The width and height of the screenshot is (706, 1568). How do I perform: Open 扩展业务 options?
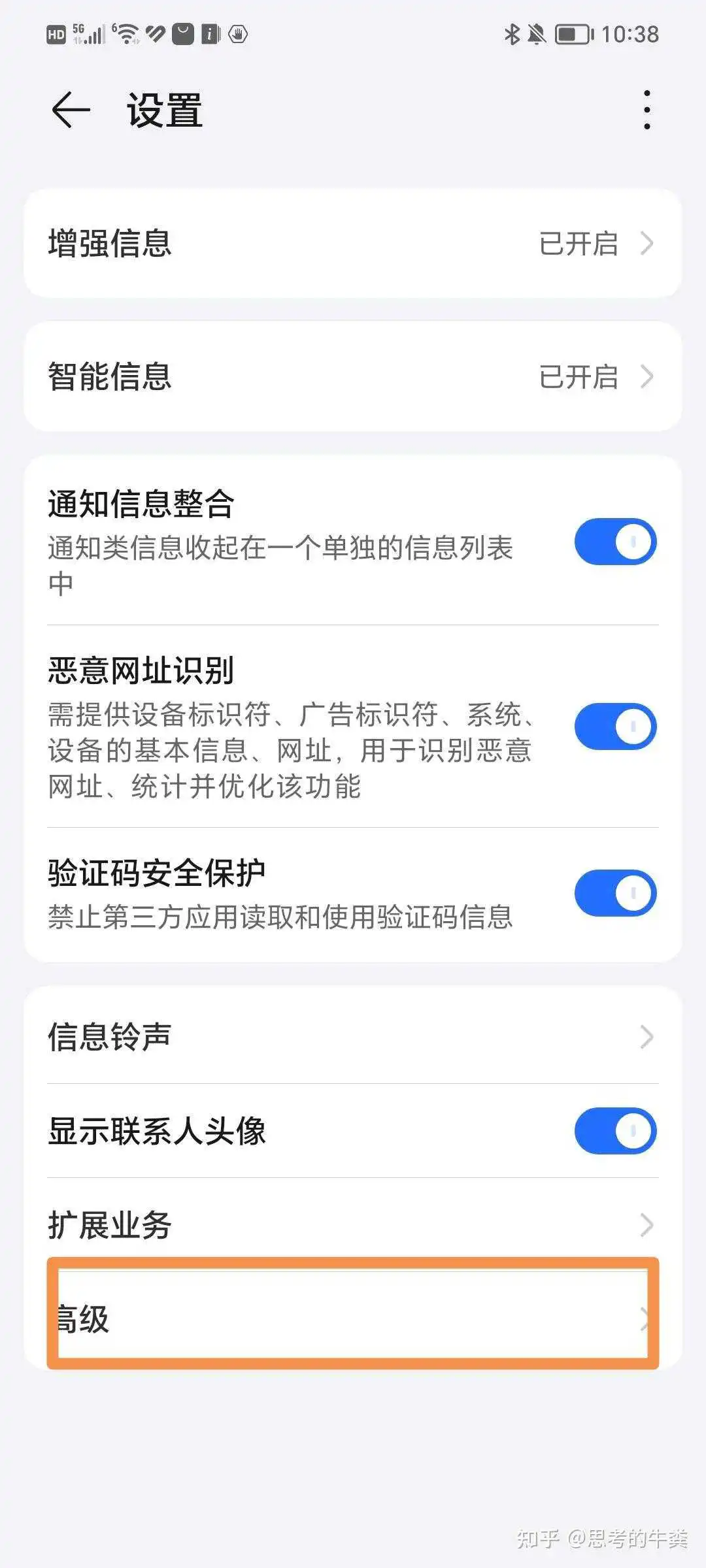coord(353,1224)
